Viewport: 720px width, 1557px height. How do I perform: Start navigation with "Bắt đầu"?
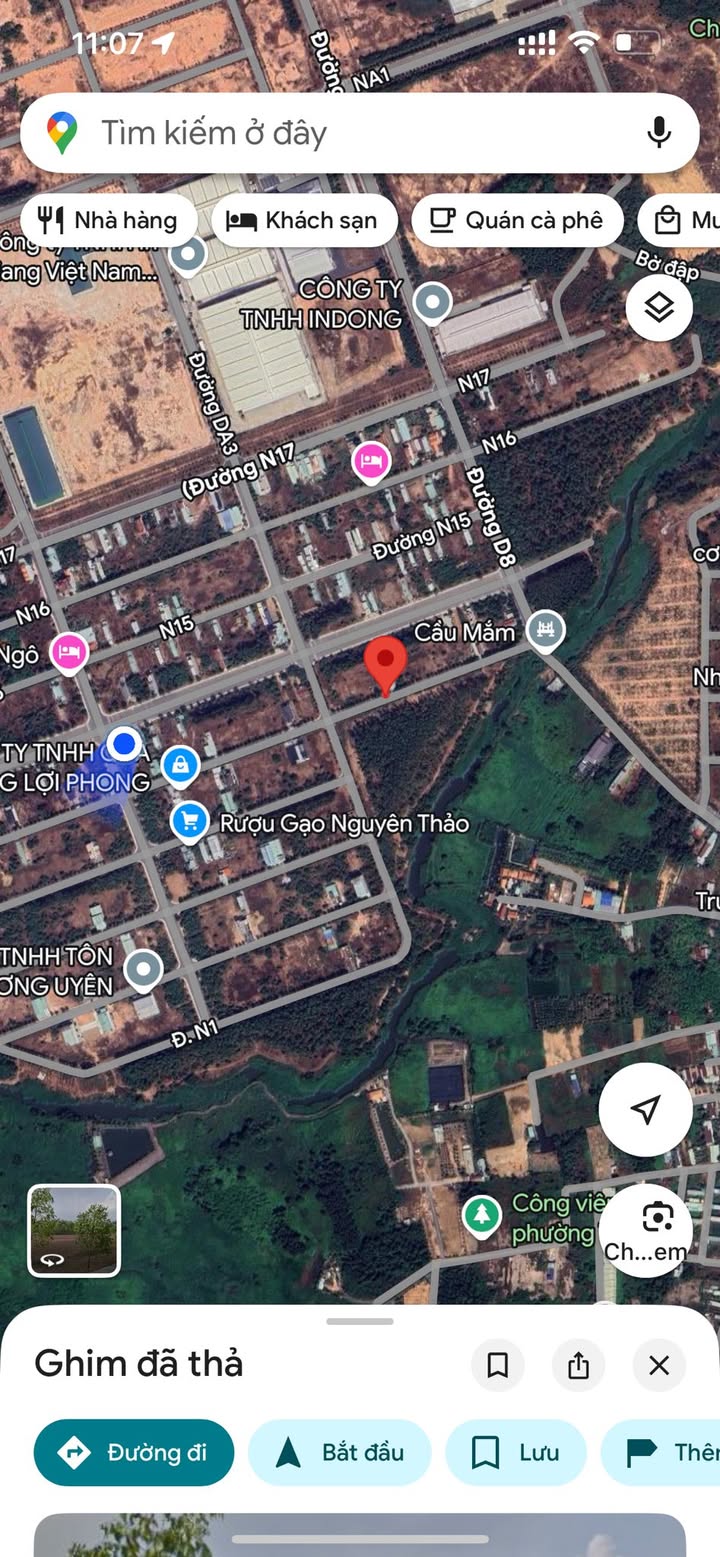click(339, 1452)
